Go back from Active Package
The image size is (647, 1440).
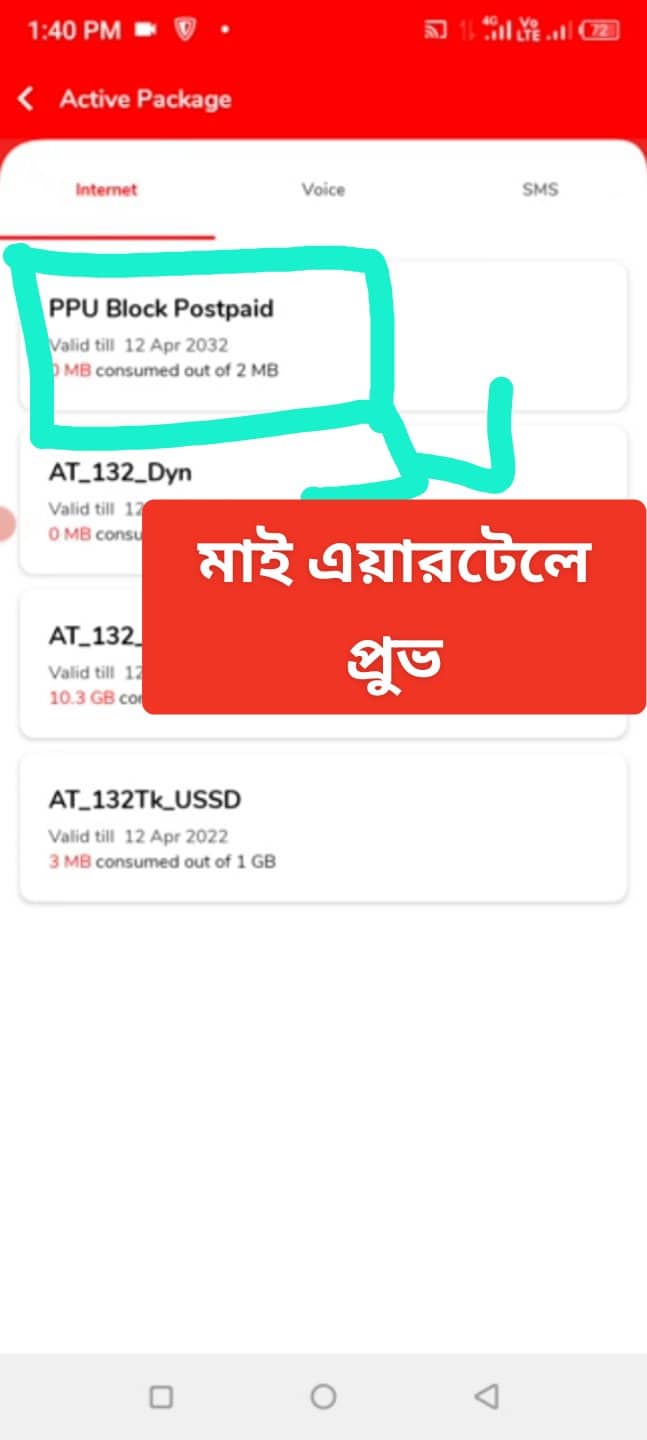[x=27, y=99]
